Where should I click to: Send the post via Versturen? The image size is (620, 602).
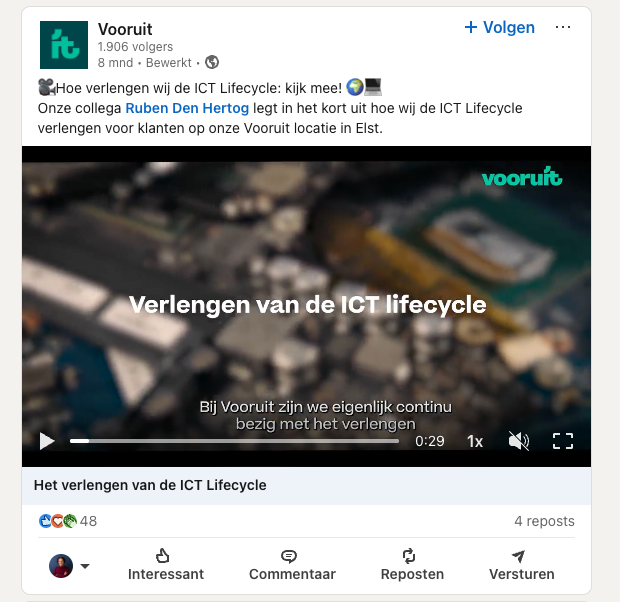521,565
